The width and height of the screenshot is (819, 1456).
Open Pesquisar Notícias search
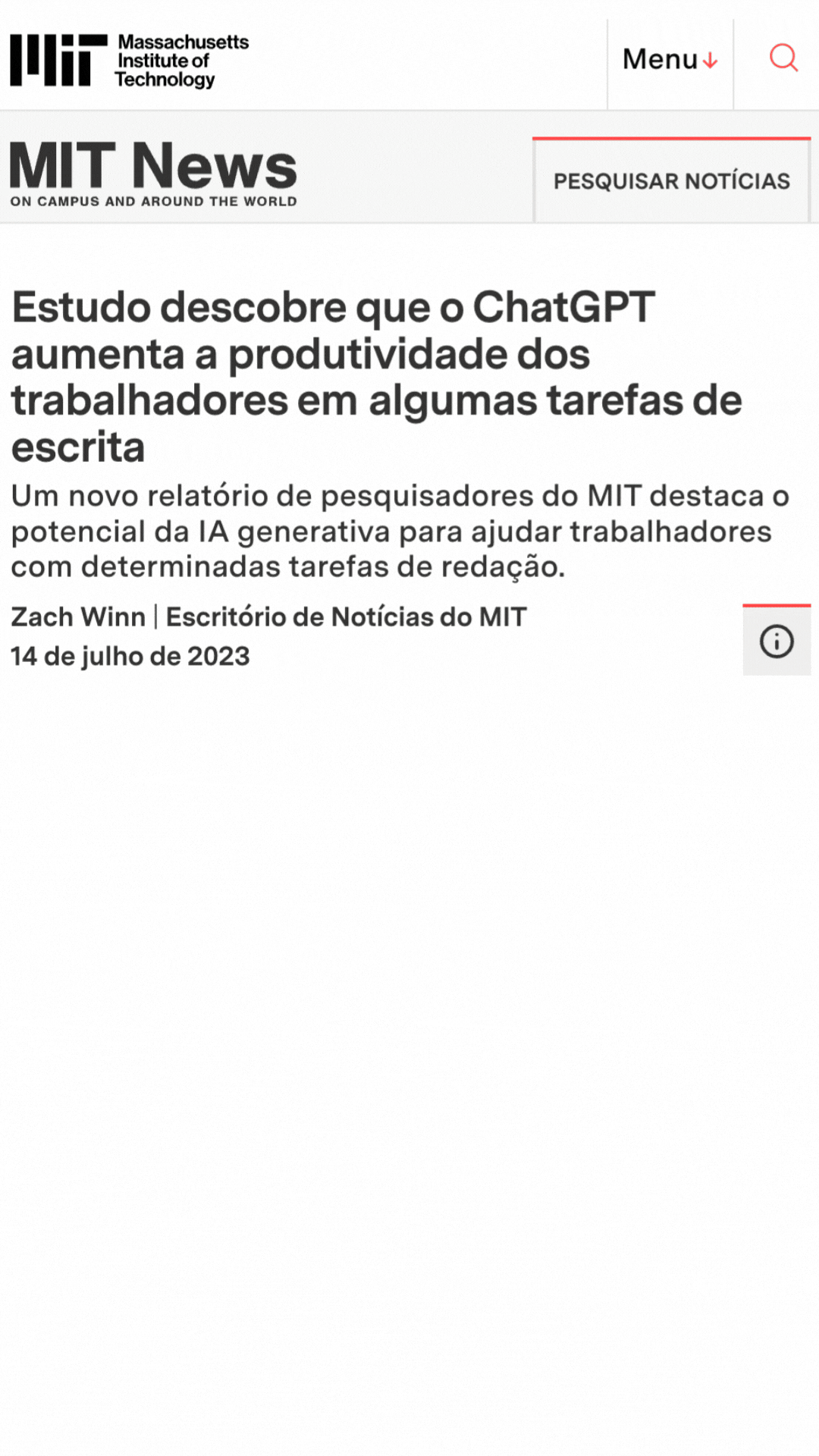click(671, 181)
